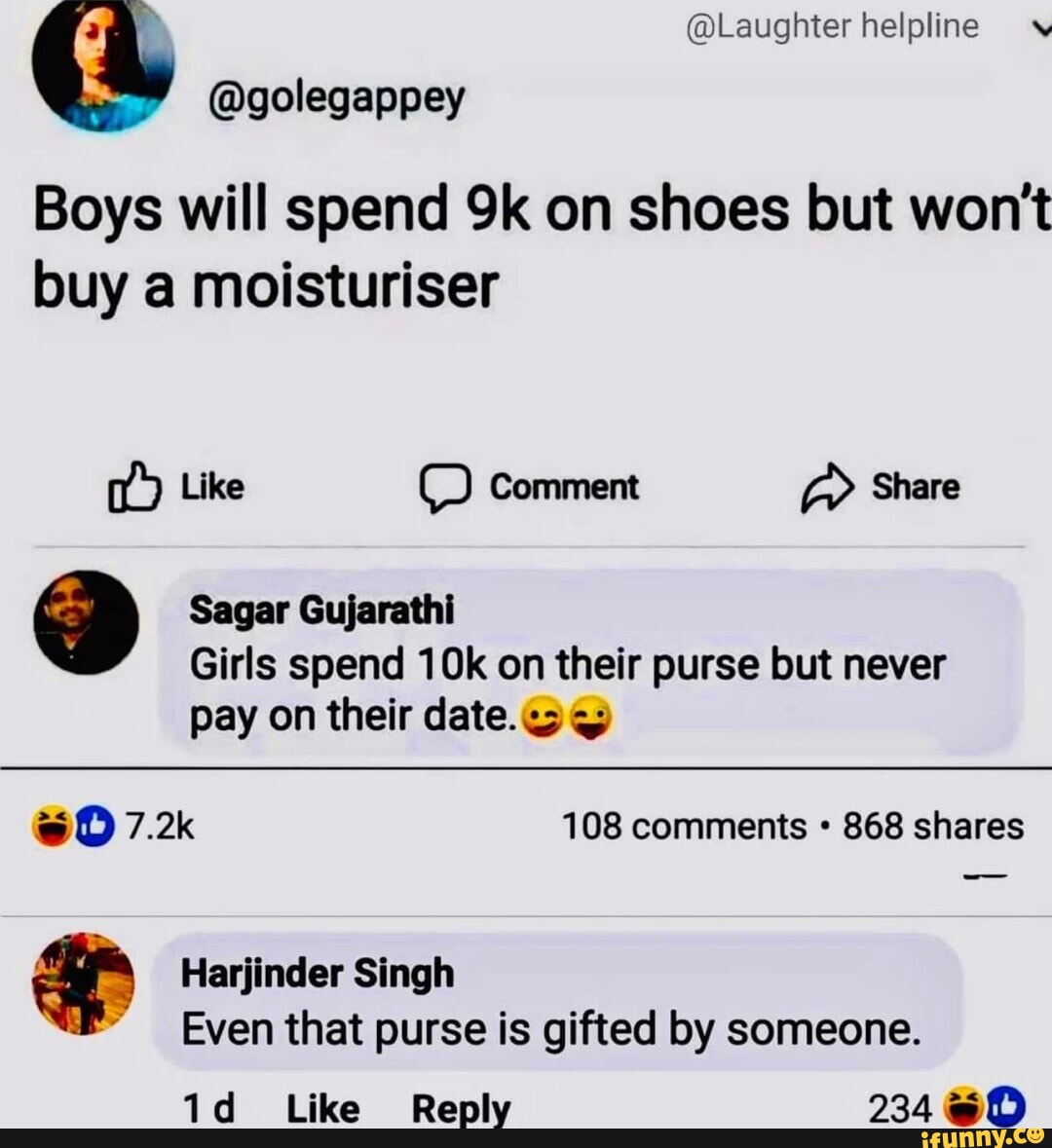Click the Share arrow icon

click(829, 485)
